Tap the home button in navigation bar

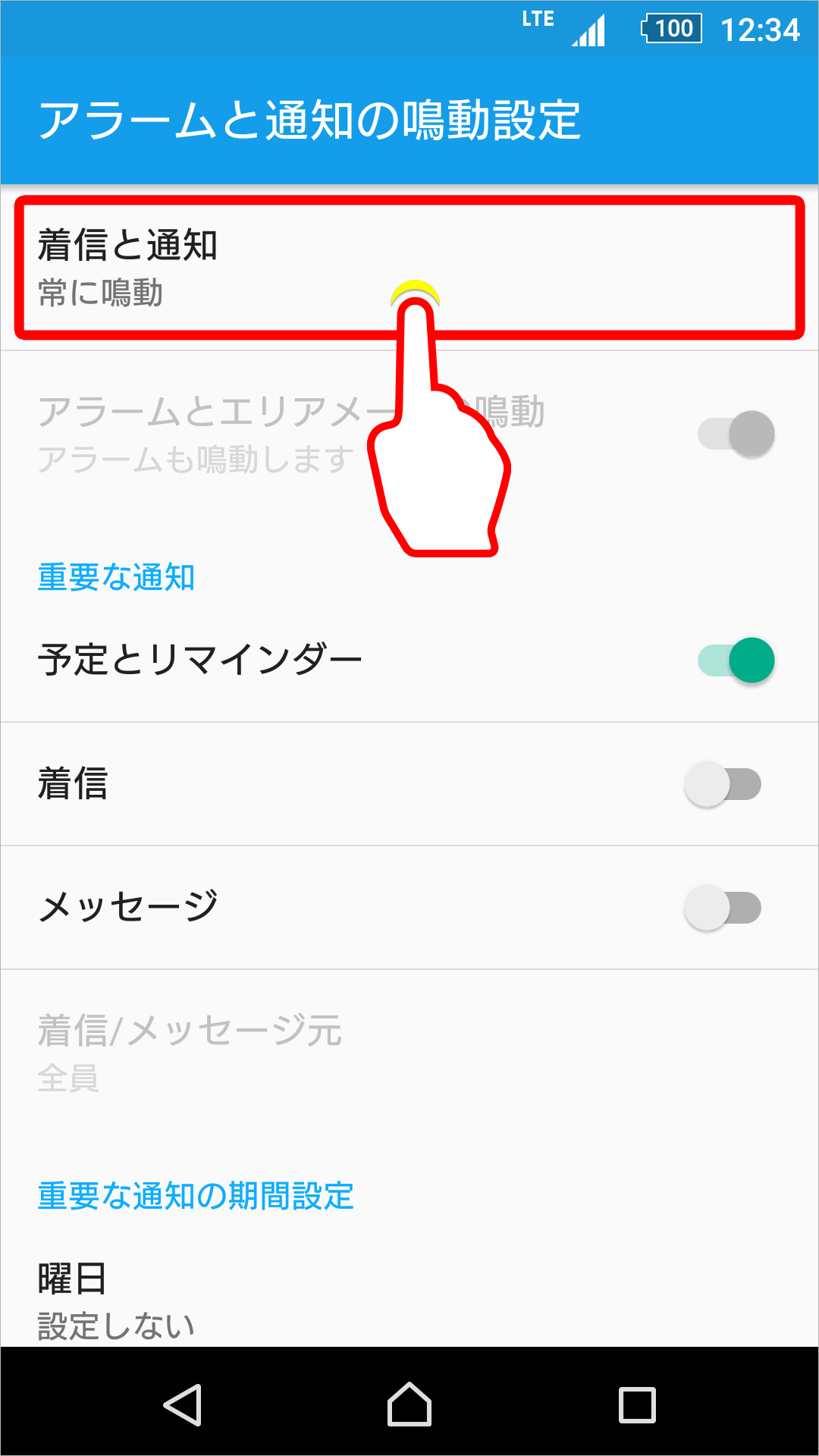409,1401
